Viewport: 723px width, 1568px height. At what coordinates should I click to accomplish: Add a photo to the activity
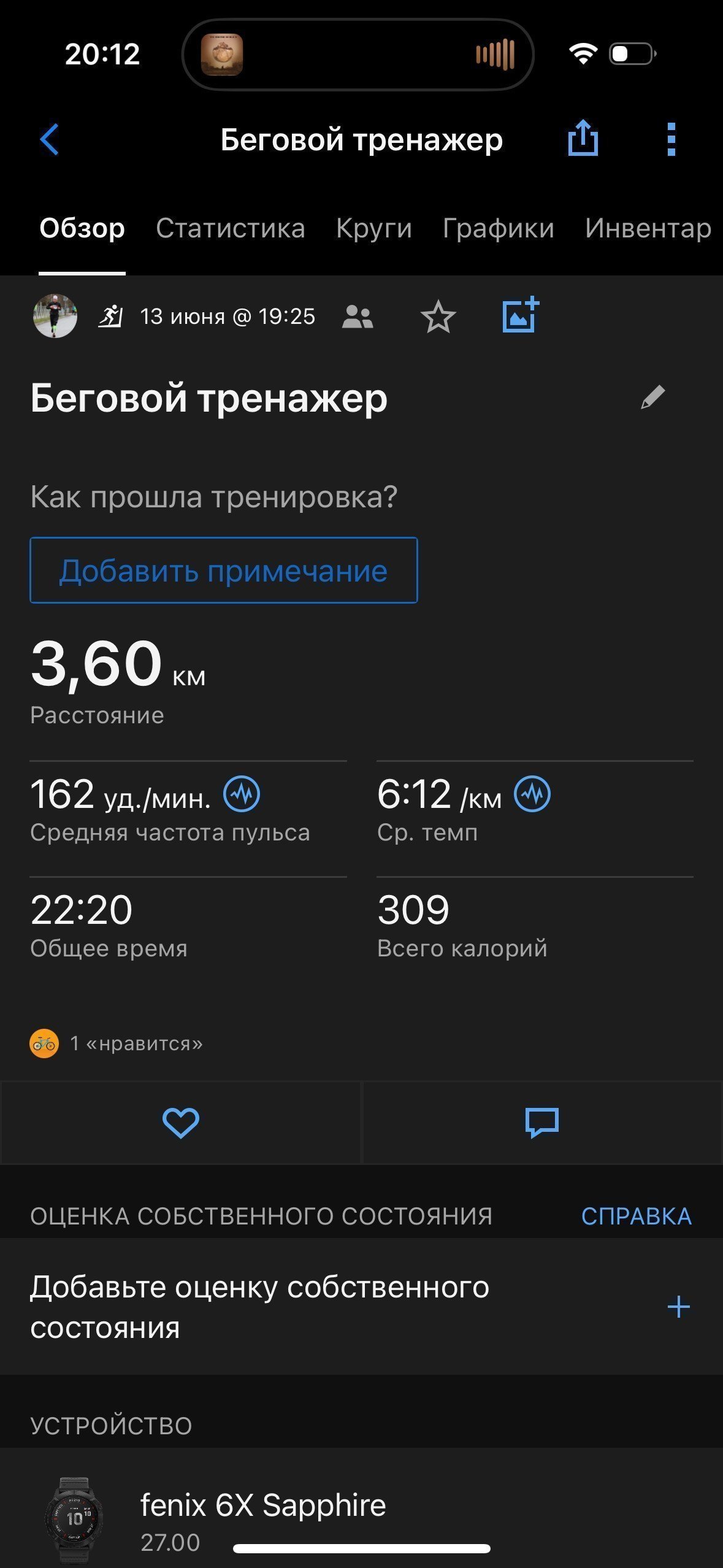pos(521,315)
